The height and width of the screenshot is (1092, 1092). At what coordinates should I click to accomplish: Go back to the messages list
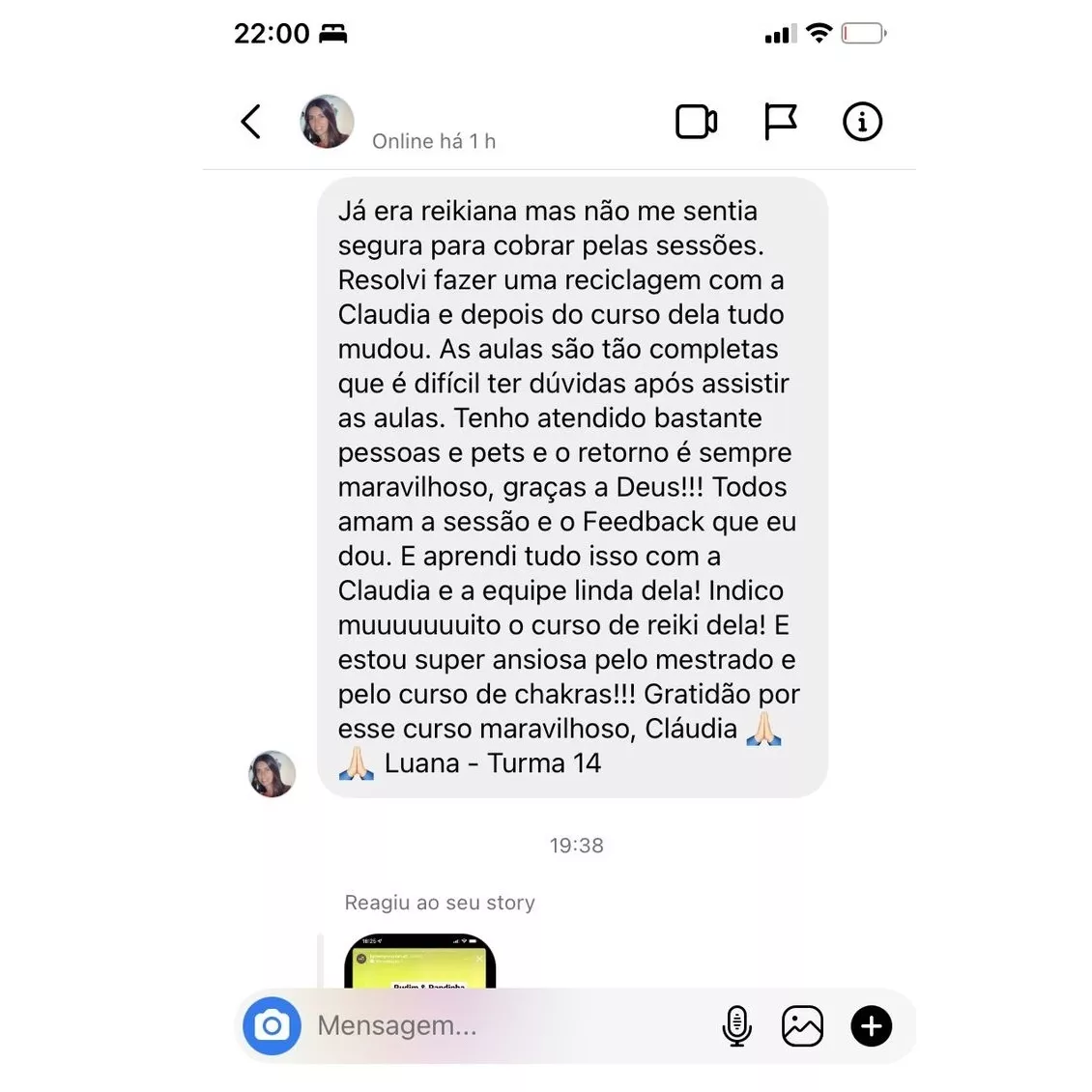[251, 122]
